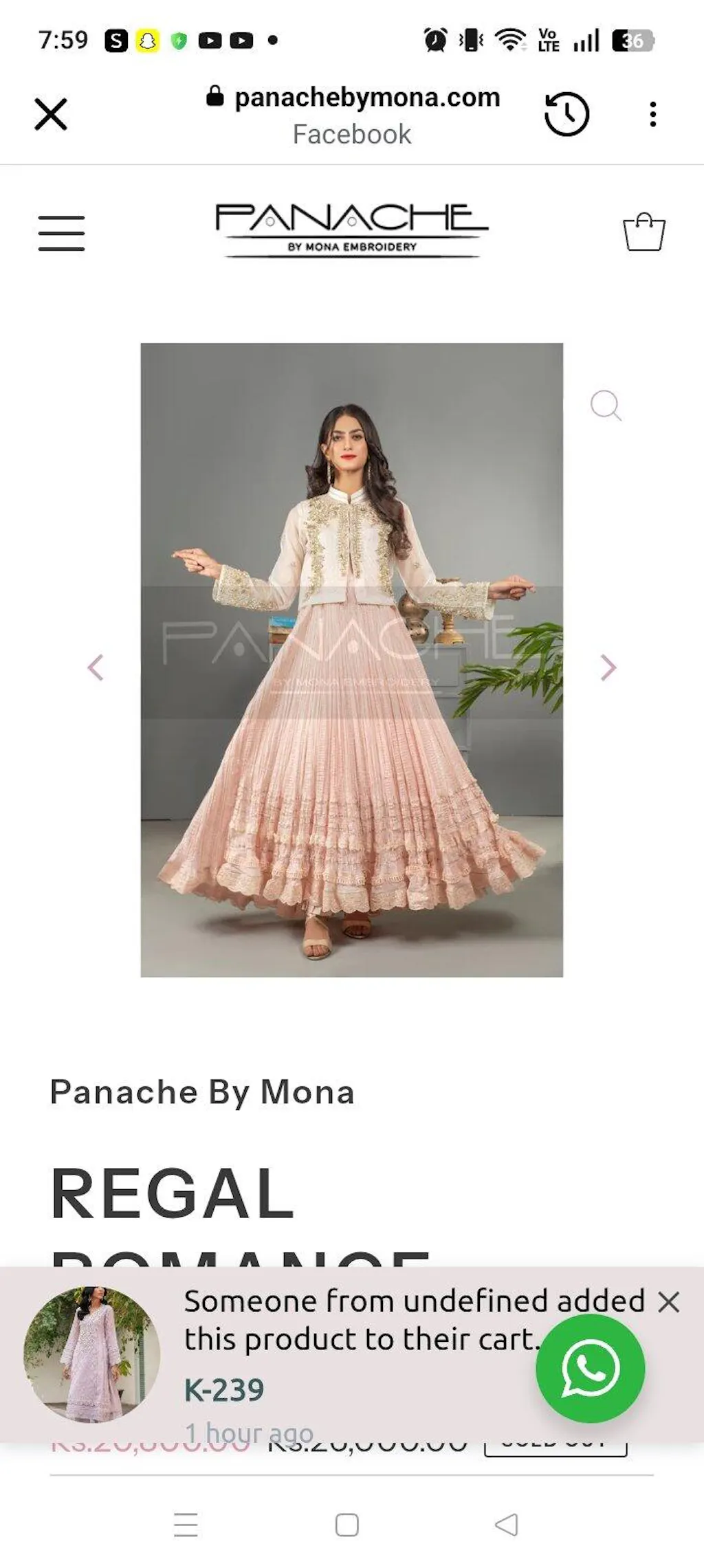The image size is (704, 1568).
Task: Open the hamburger navigation menu
Action: (x=61, y=233)
